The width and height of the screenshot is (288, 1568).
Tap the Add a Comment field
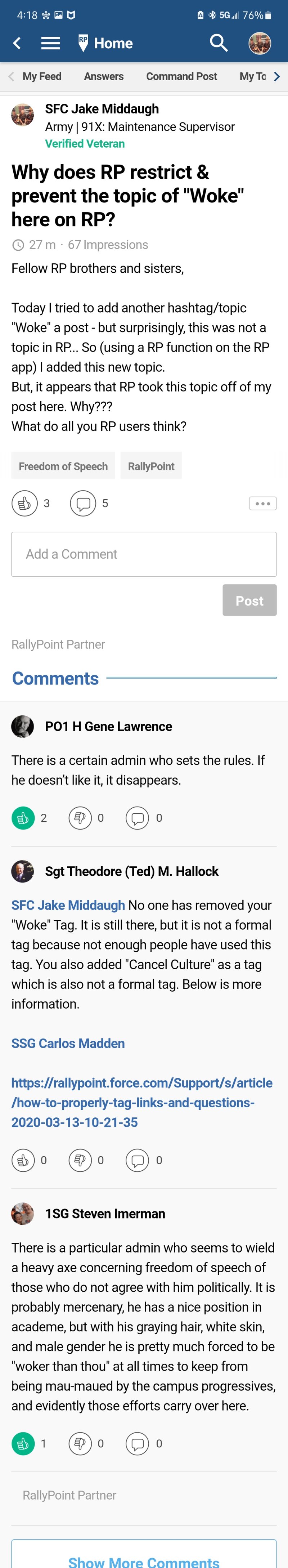144,554
